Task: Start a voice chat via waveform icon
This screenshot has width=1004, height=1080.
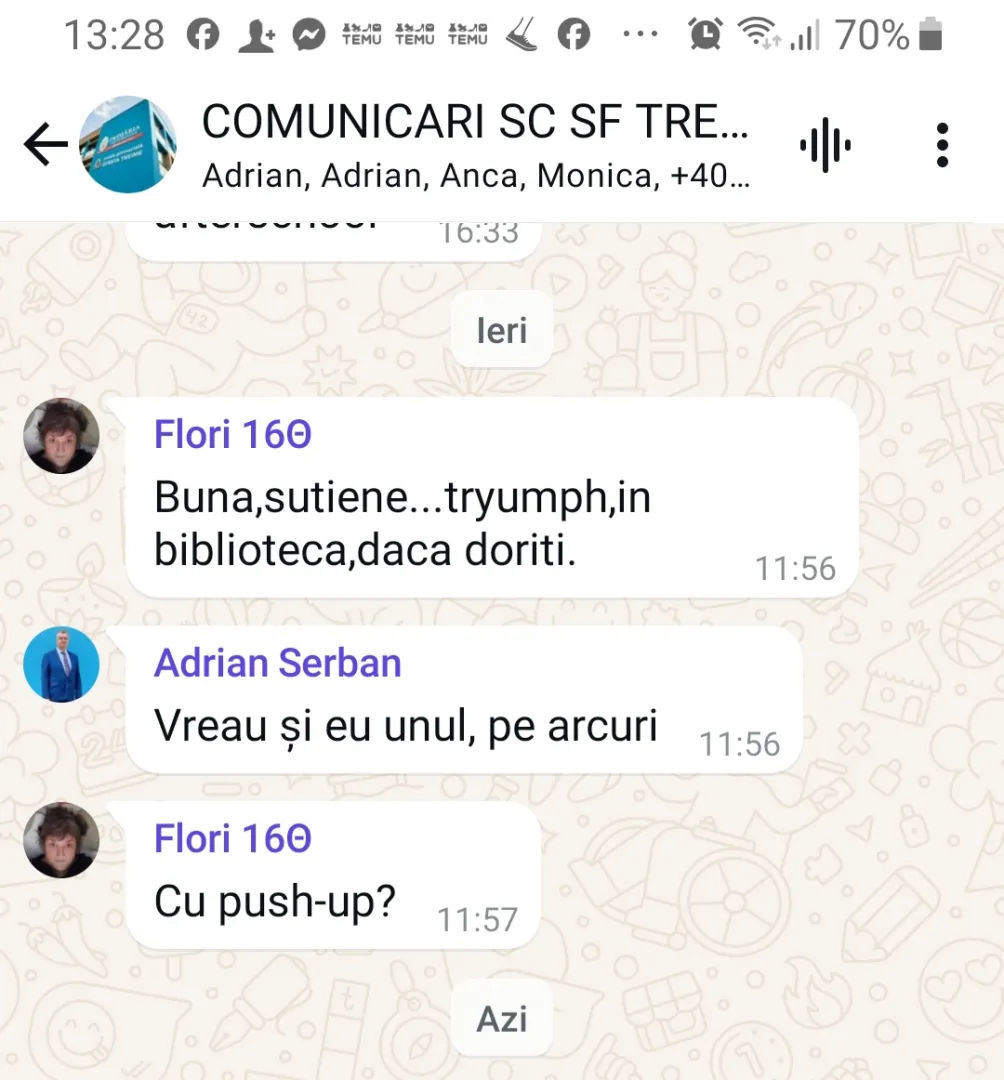Action: [825, 146]
